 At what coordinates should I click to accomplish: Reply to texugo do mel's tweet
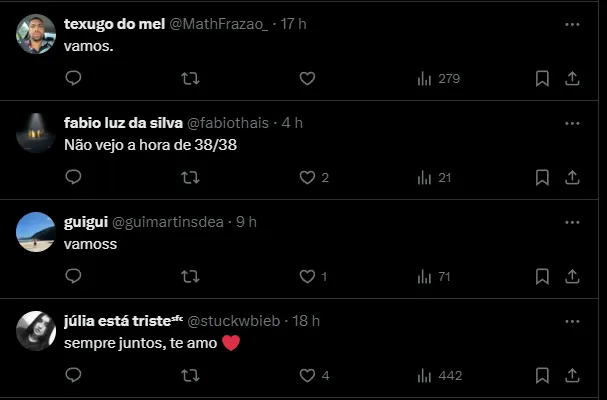point(73,78)
